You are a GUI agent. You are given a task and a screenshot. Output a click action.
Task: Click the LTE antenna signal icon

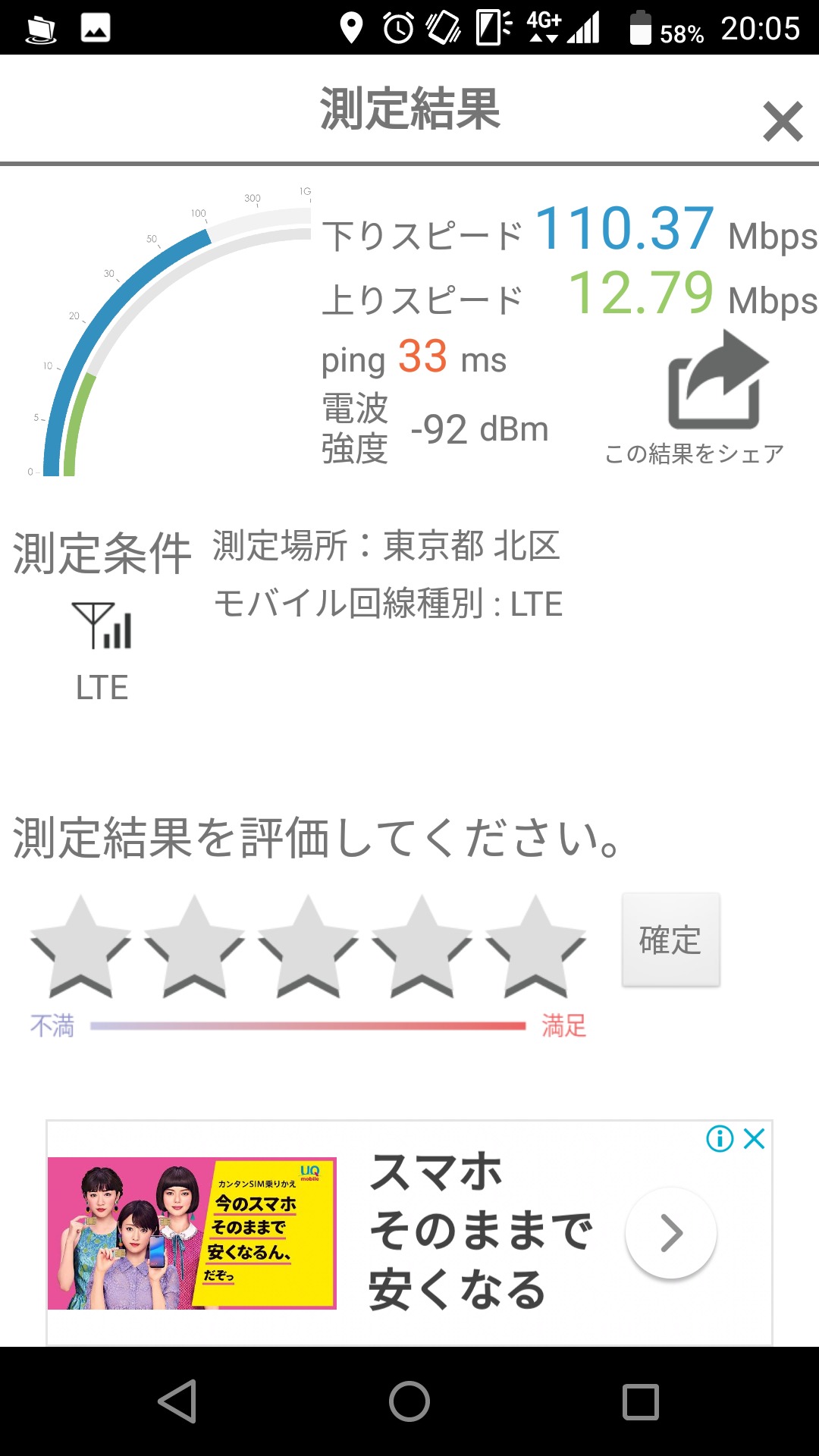click(102, 626)
